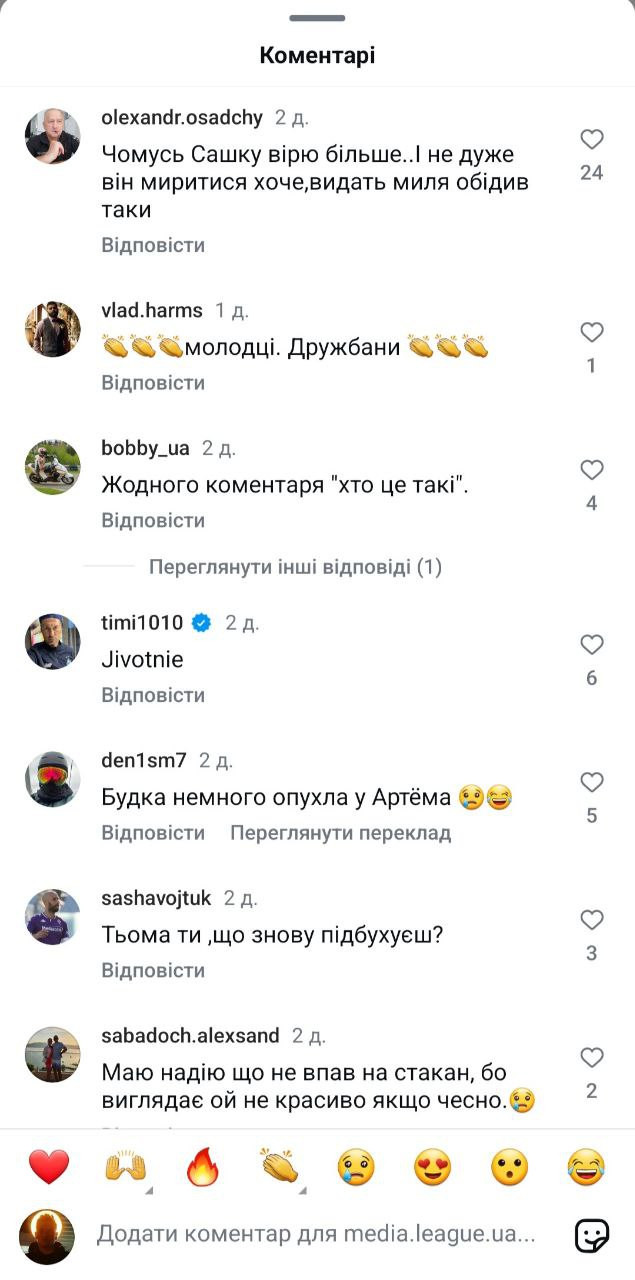
Task: Add a comment for media.league.ua
Action: pyautogui.click(x=316, y=1235)
